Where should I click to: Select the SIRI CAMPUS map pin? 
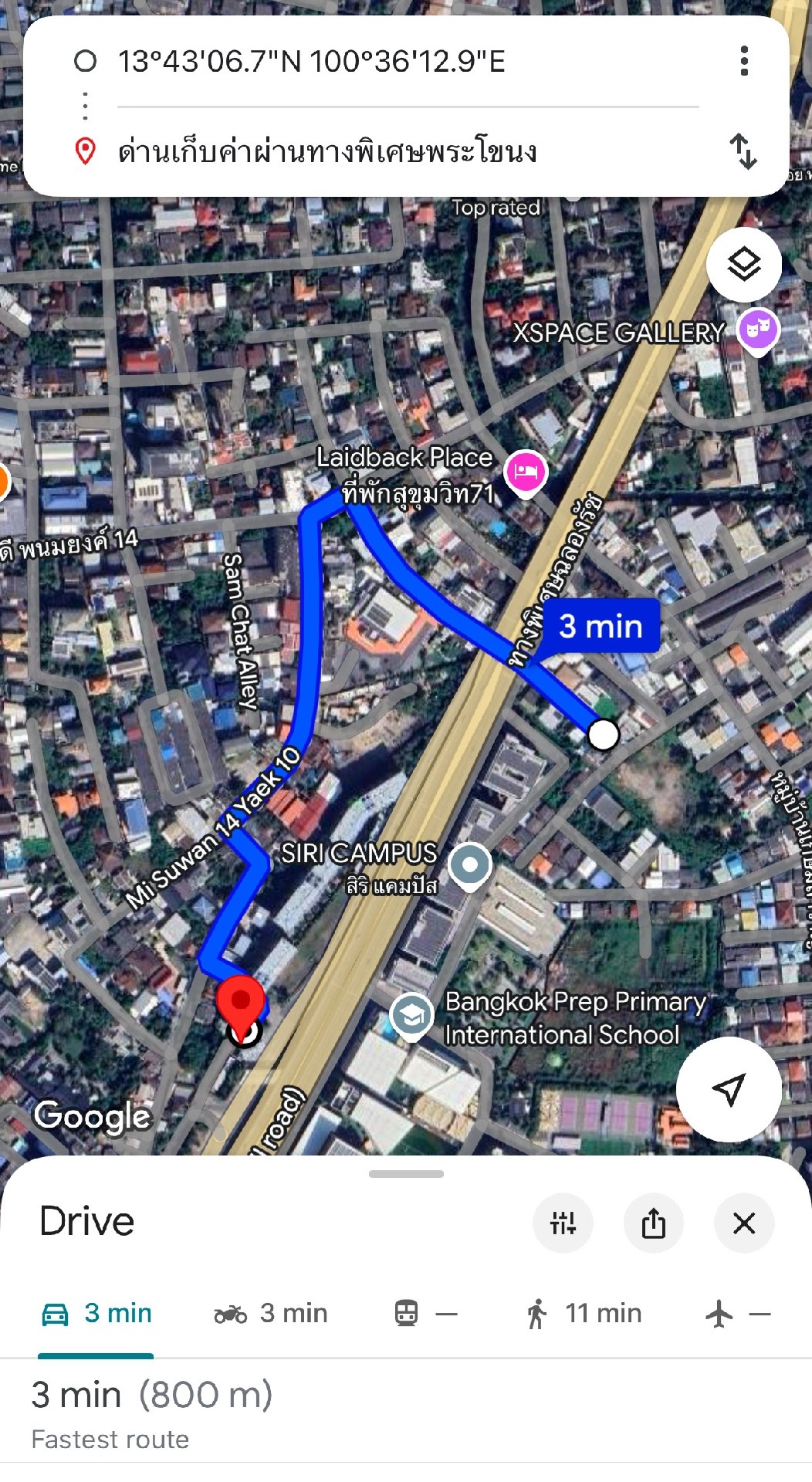pyautogui.click(x=470, y=865)
